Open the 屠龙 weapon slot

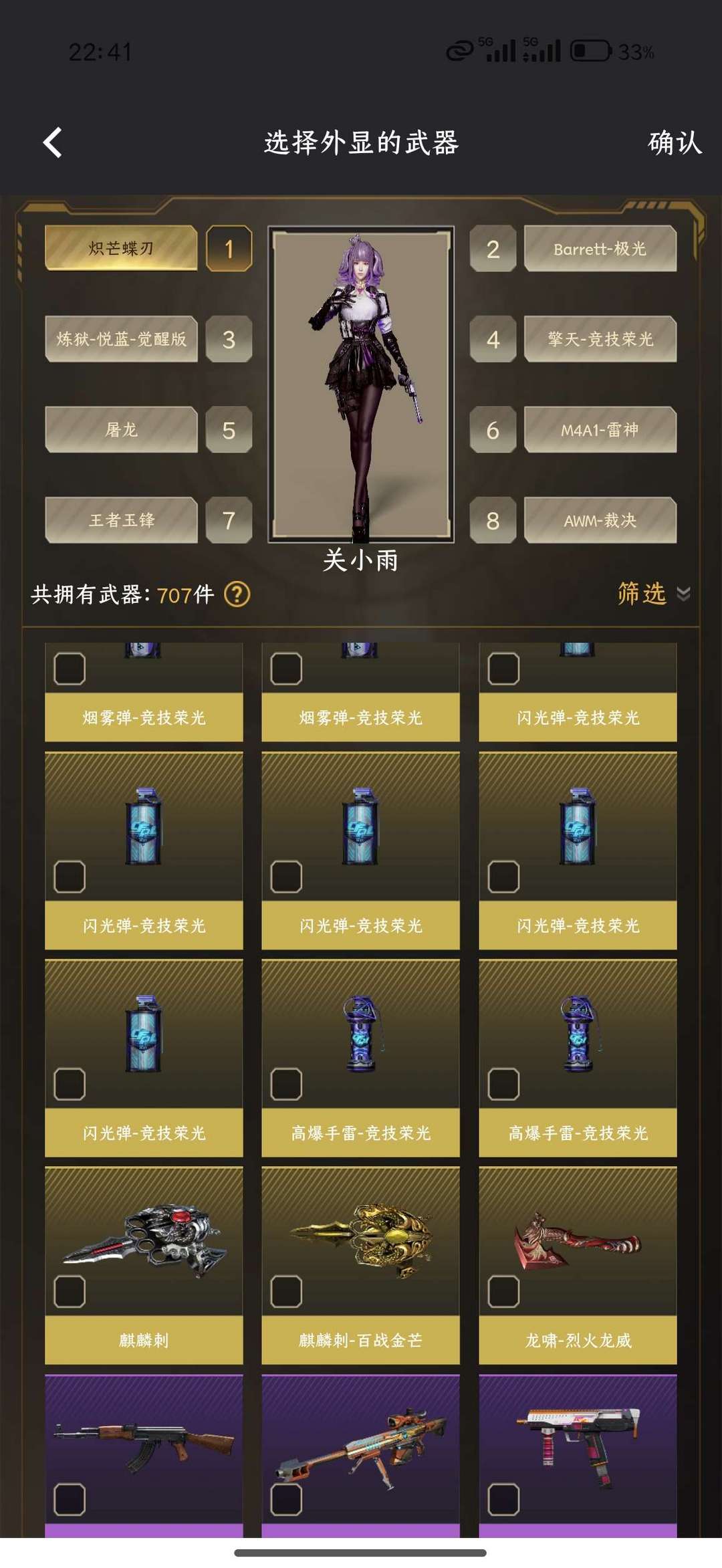122,431
